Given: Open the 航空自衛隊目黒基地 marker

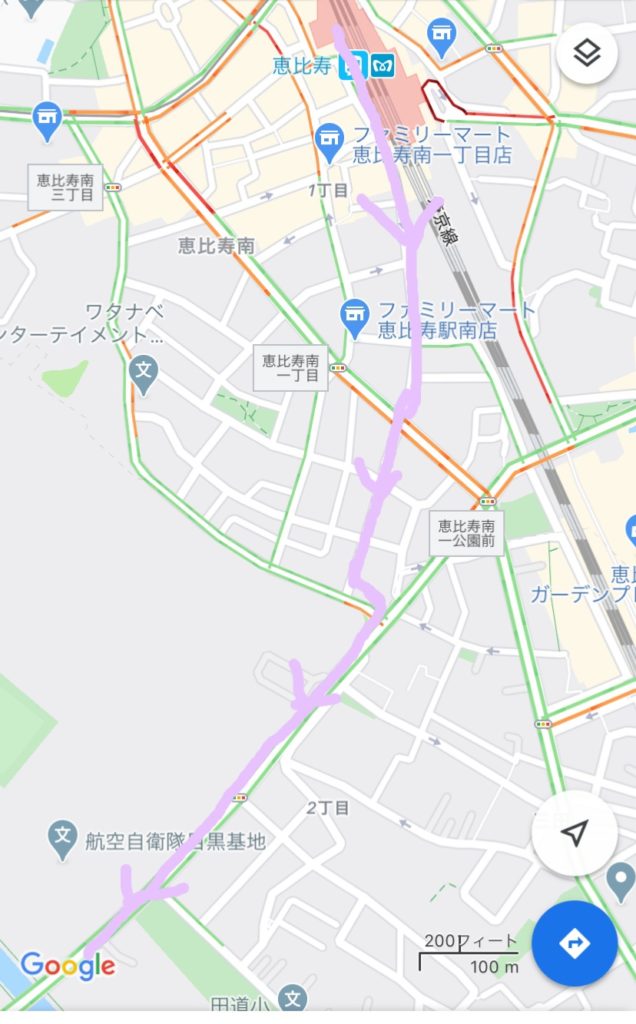Looking at the screenshot, I should point(63,839).
